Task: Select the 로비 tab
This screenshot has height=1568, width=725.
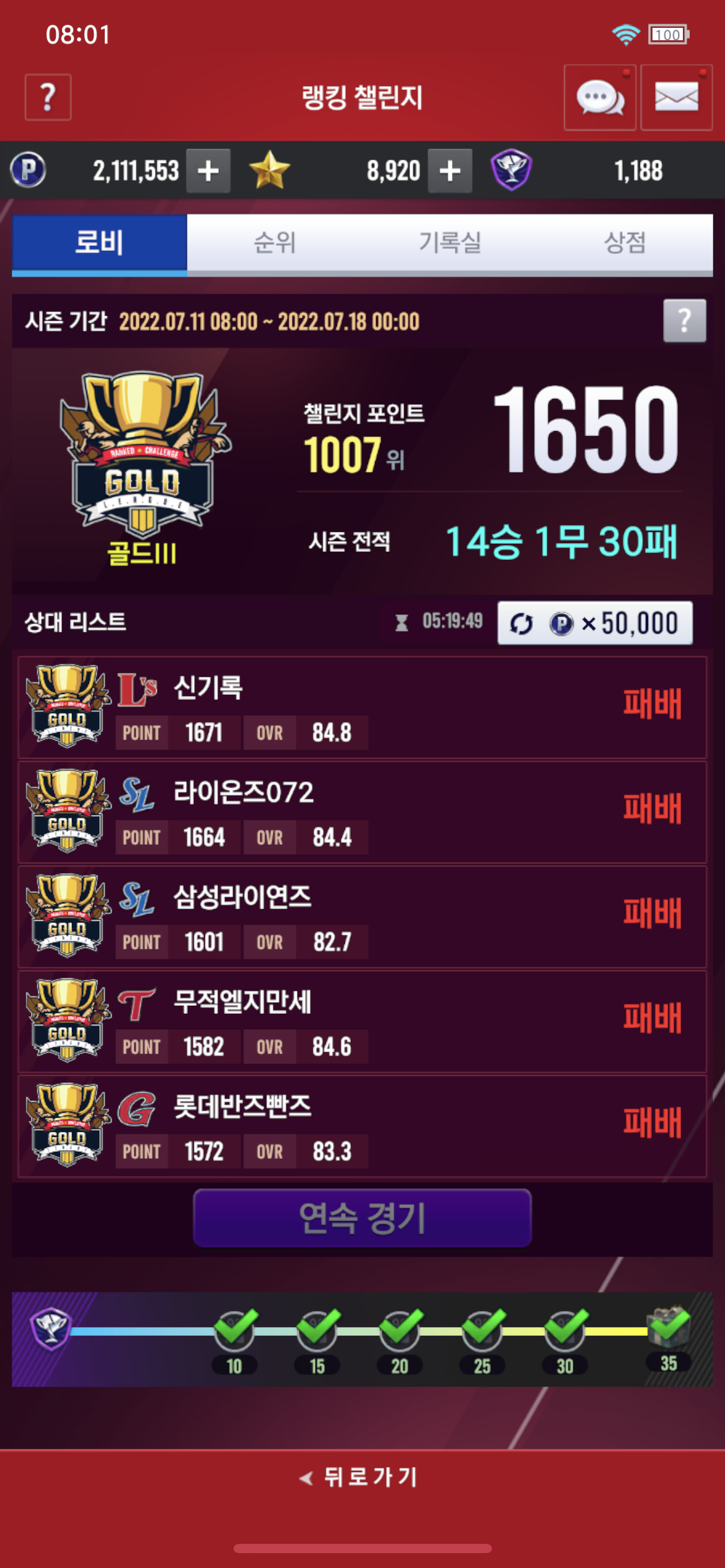Action: pos(100,243)
